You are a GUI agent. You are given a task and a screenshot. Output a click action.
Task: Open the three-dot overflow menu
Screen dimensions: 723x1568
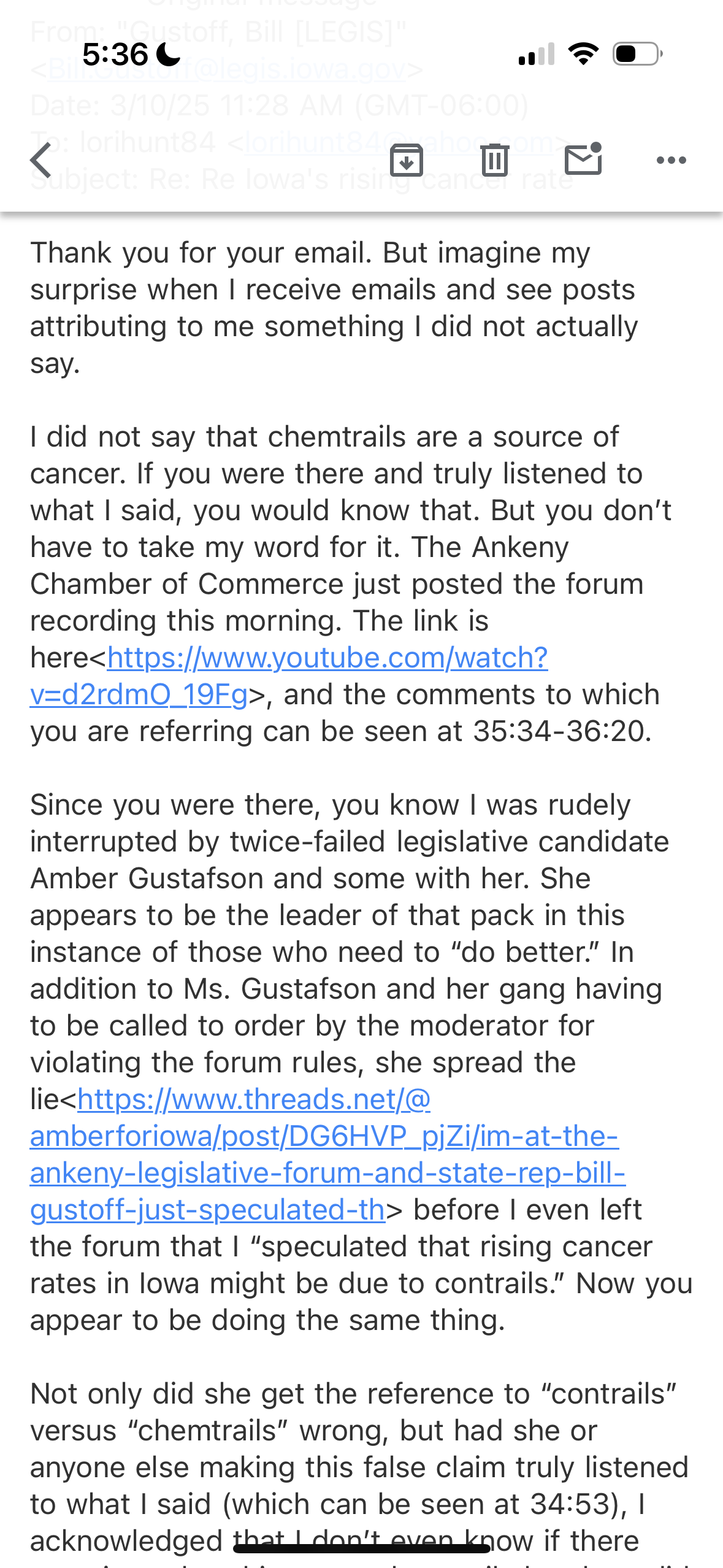[671, 160]
